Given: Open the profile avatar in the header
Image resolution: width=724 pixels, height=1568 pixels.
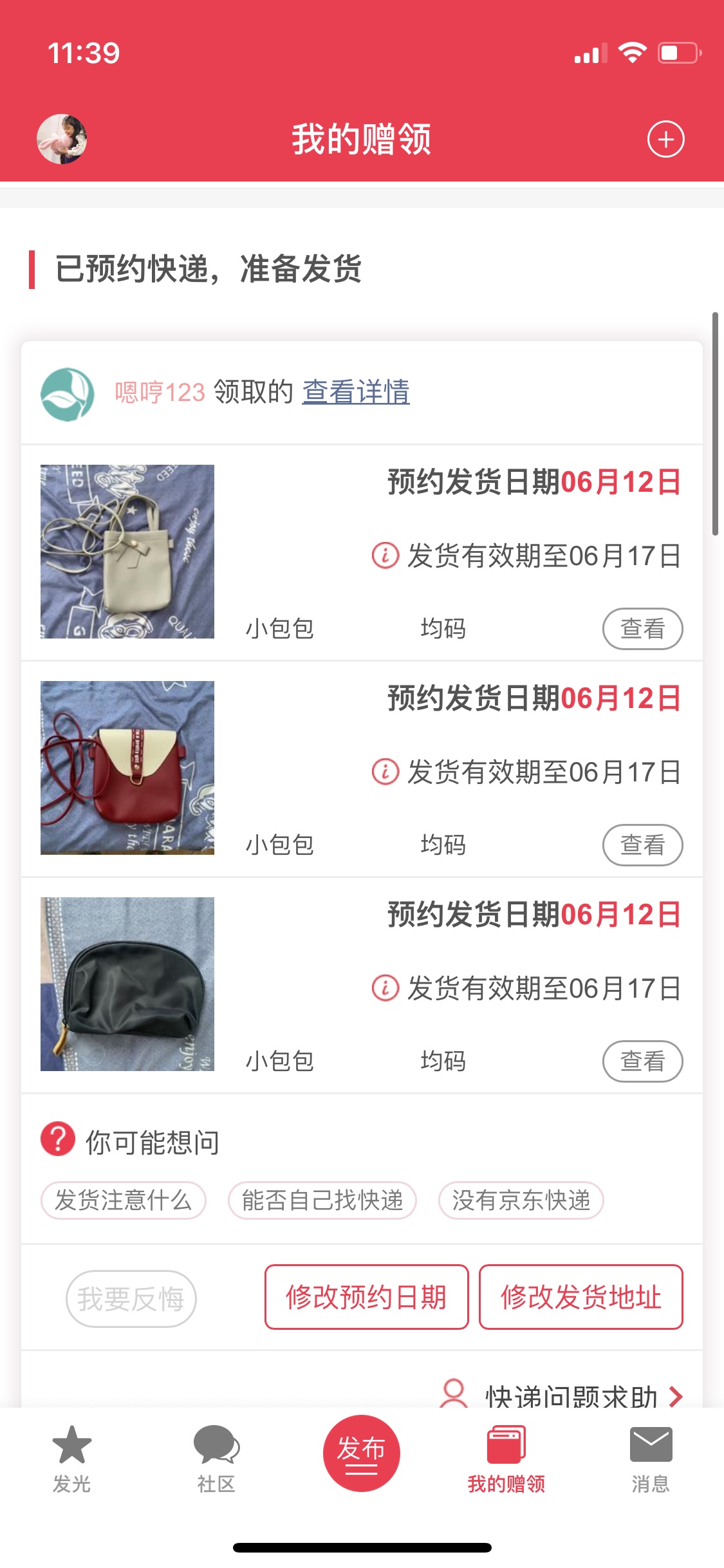Looking at the screenshot, I should tap(62, 139).
